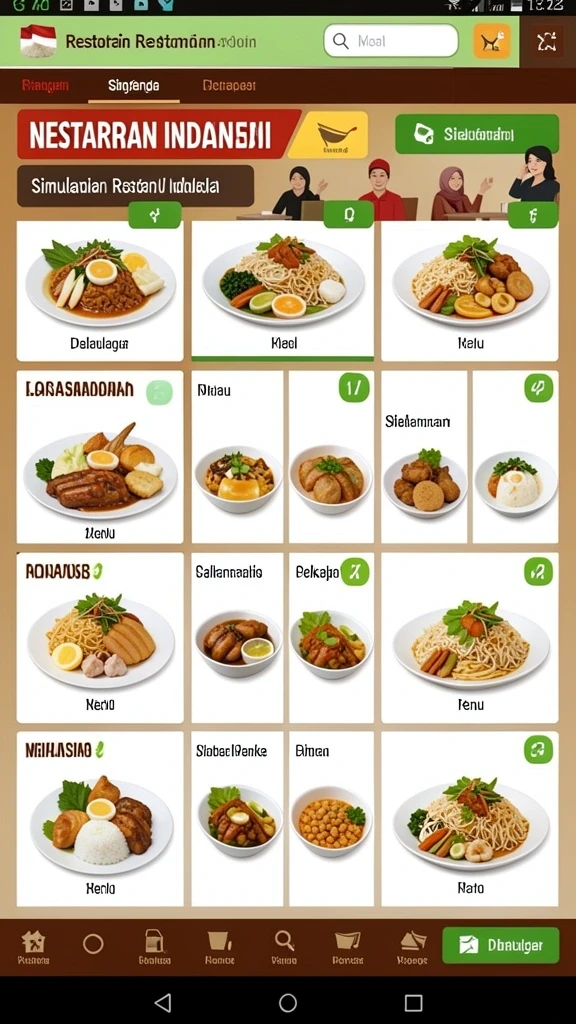Open the Slobaelvenke bowl card
576x1024 pixels.
[x=237, y=818]
